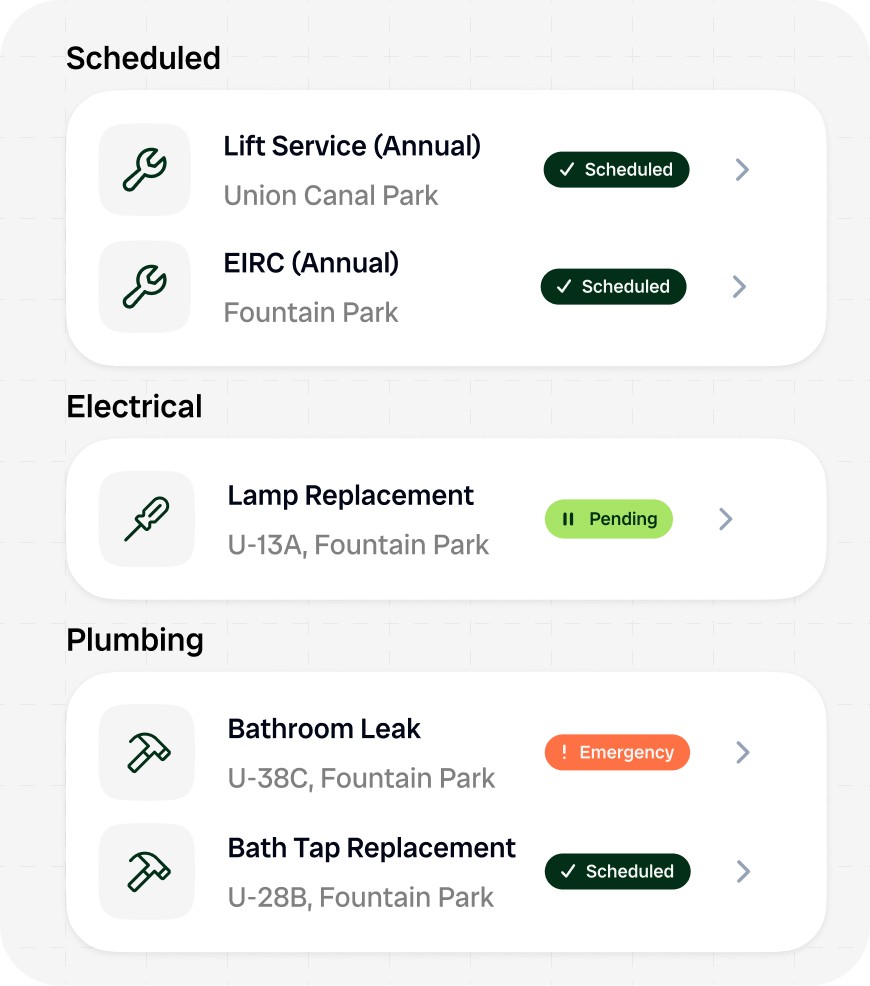Toggle the Scheduled badge on Bath Tap Replacement
870x986 pixels.
pos(616,871)
